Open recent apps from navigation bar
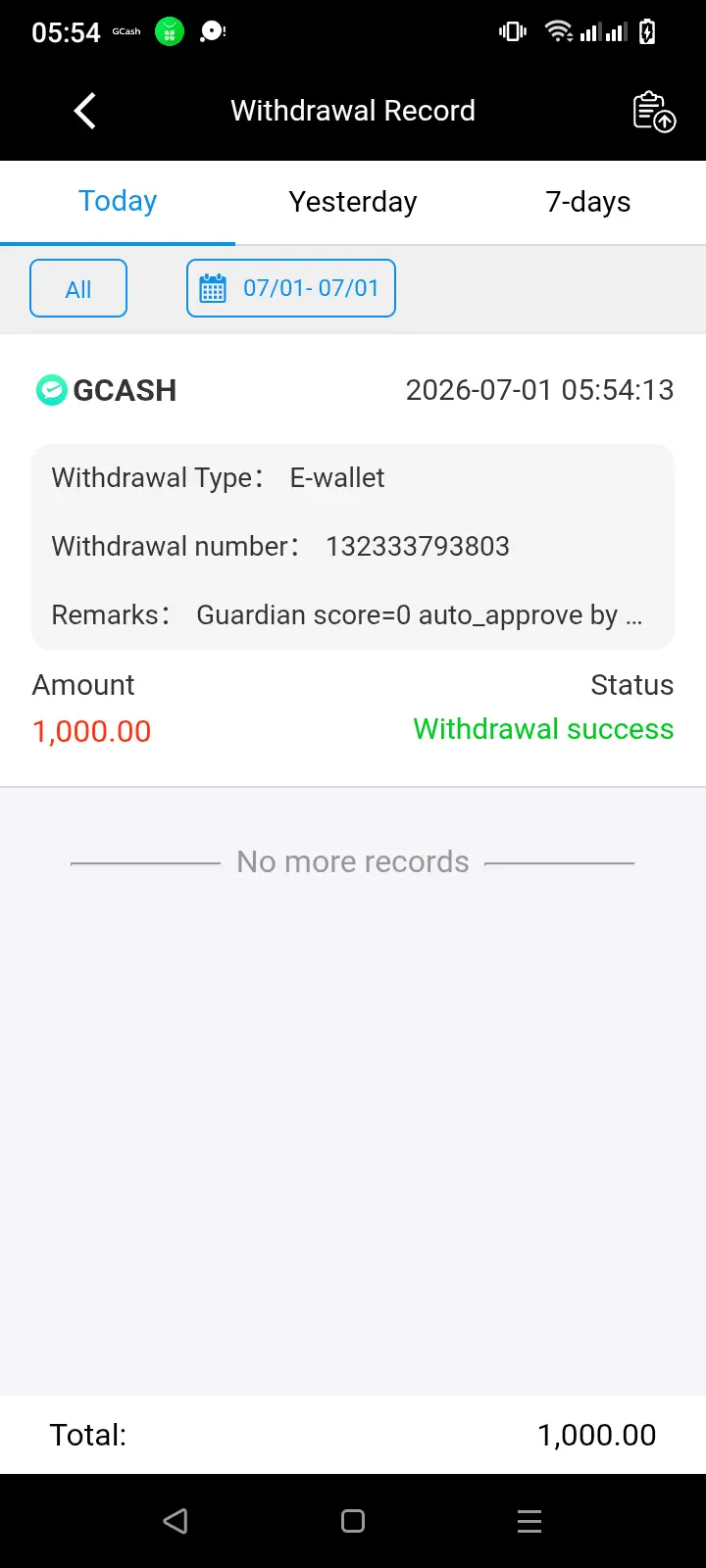The height and width of the screenshot is (1568, 706). 529,1521
